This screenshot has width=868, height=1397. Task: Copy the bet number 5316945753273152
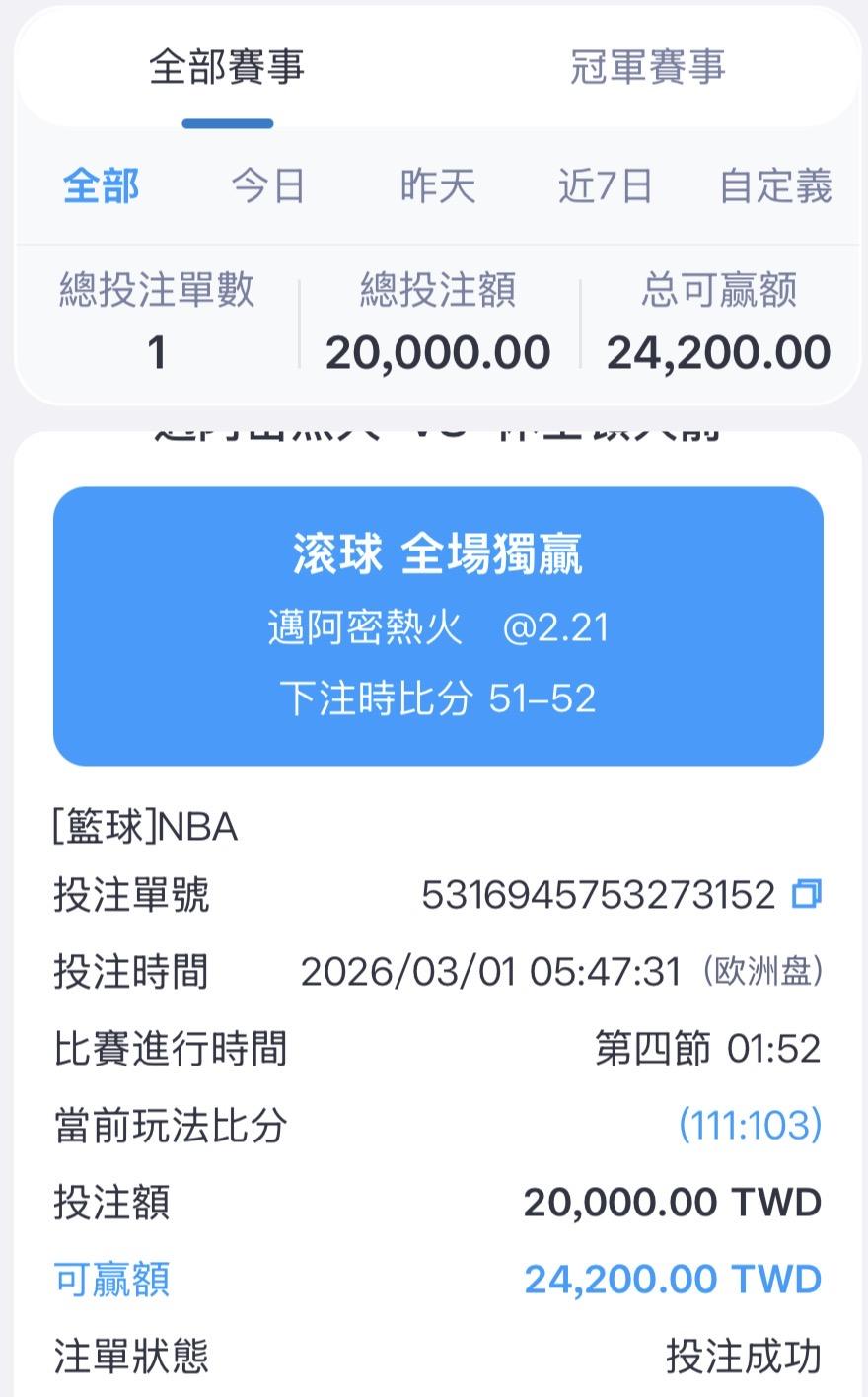coord(806,894)
